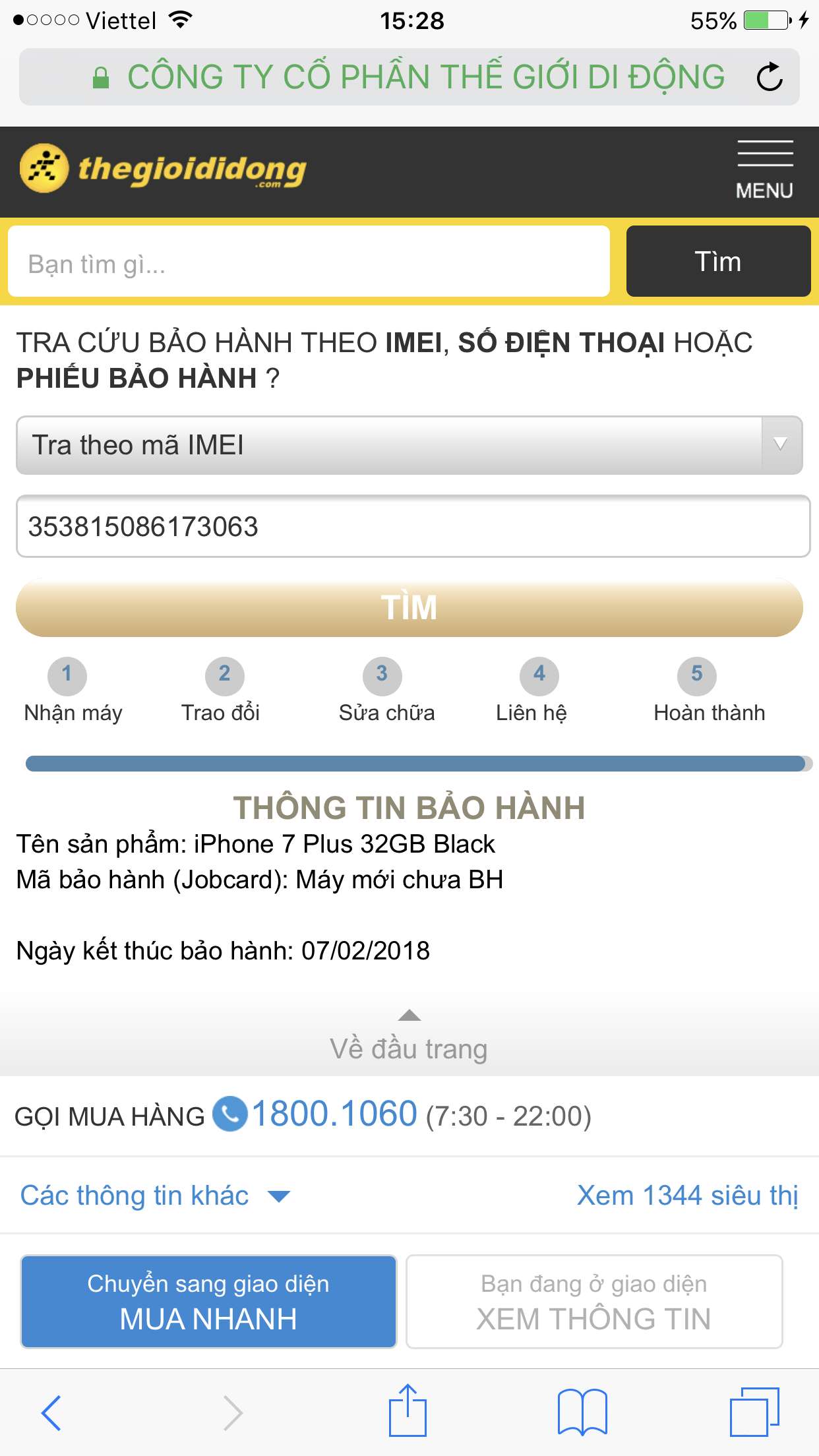Open 'Xem 1344 siêu thị' link
This screenshot has width=819, height=1456.
[688, 1196]
